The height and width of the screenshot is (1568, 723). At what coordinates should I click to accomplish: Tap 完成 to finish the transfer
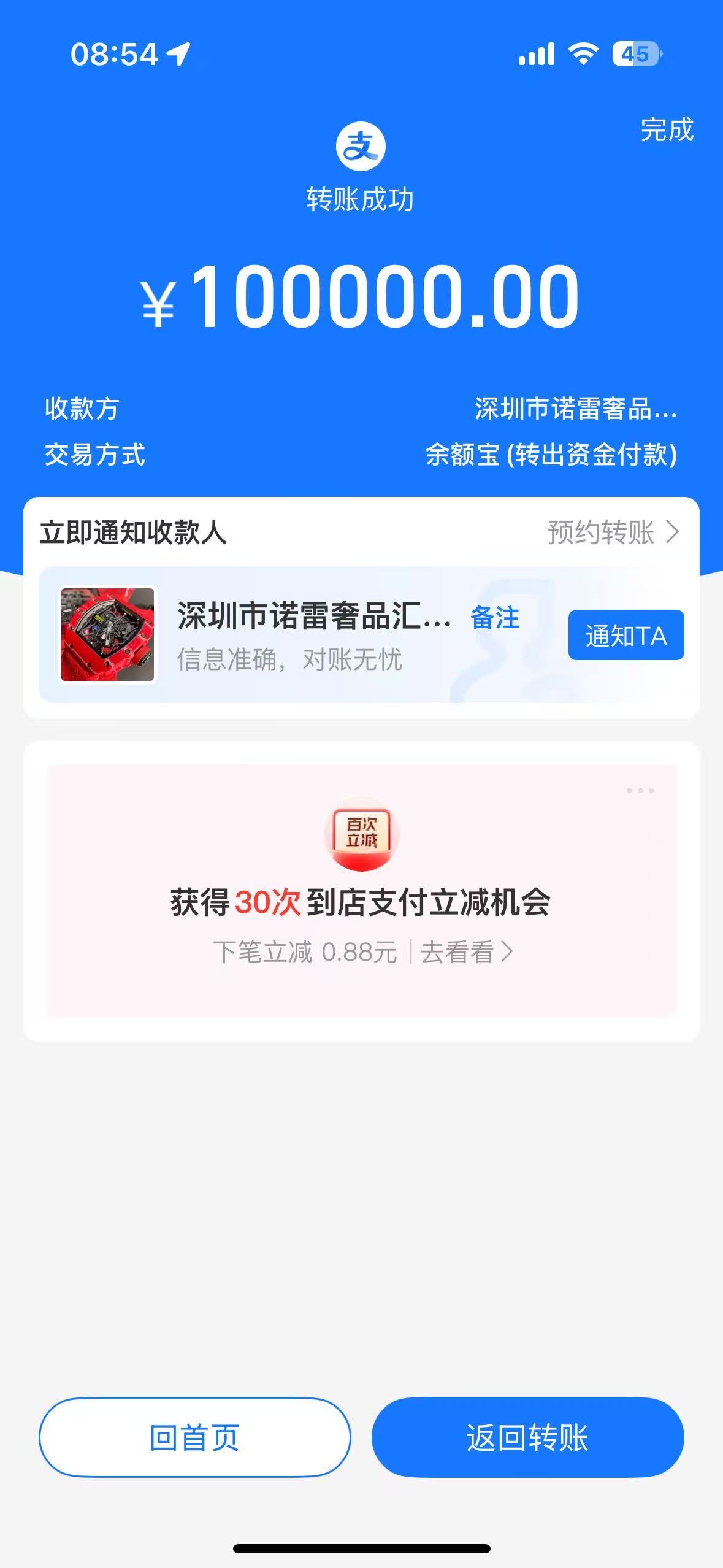tap(667, 130)
